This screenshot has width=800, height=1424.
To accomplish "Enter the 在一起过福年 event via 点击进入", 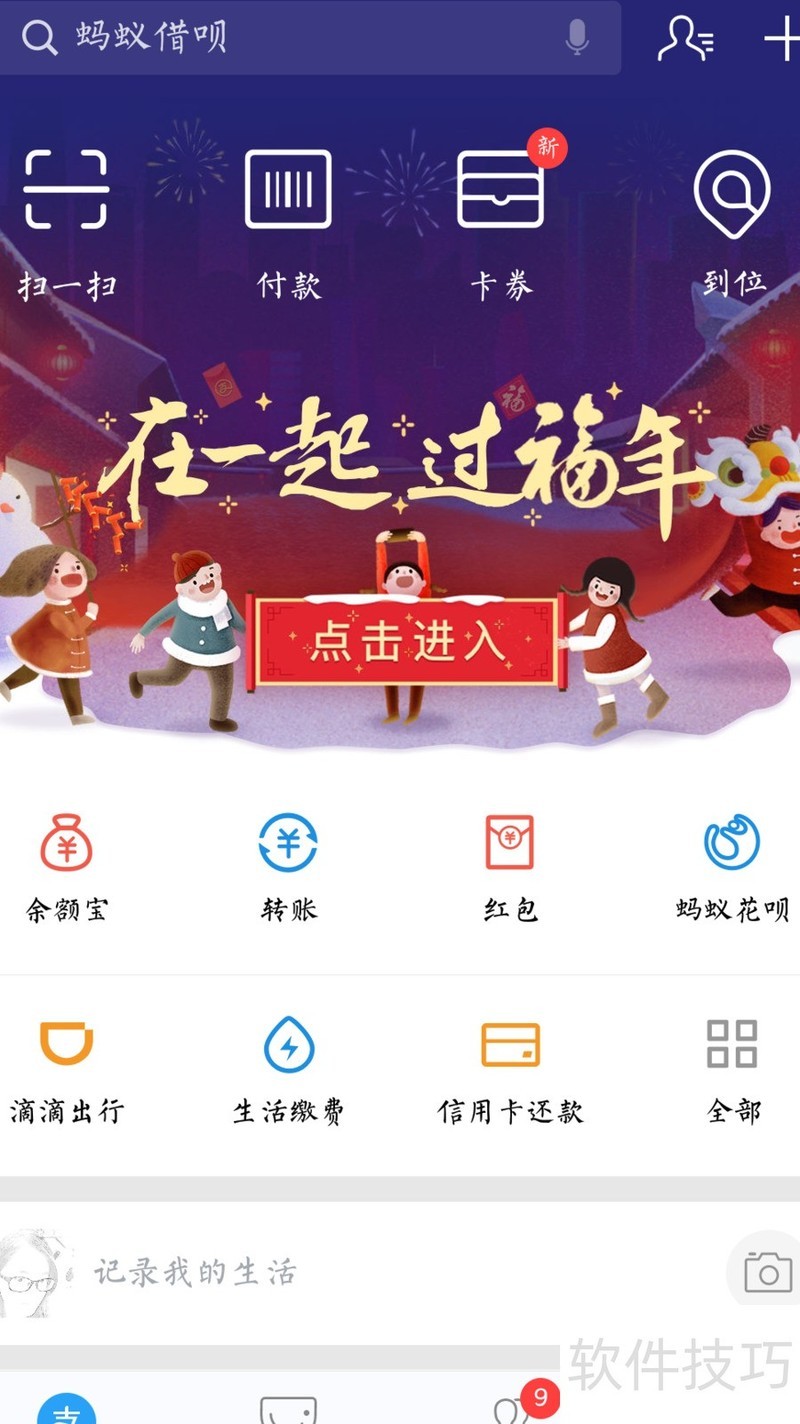I will click(405, 640).
